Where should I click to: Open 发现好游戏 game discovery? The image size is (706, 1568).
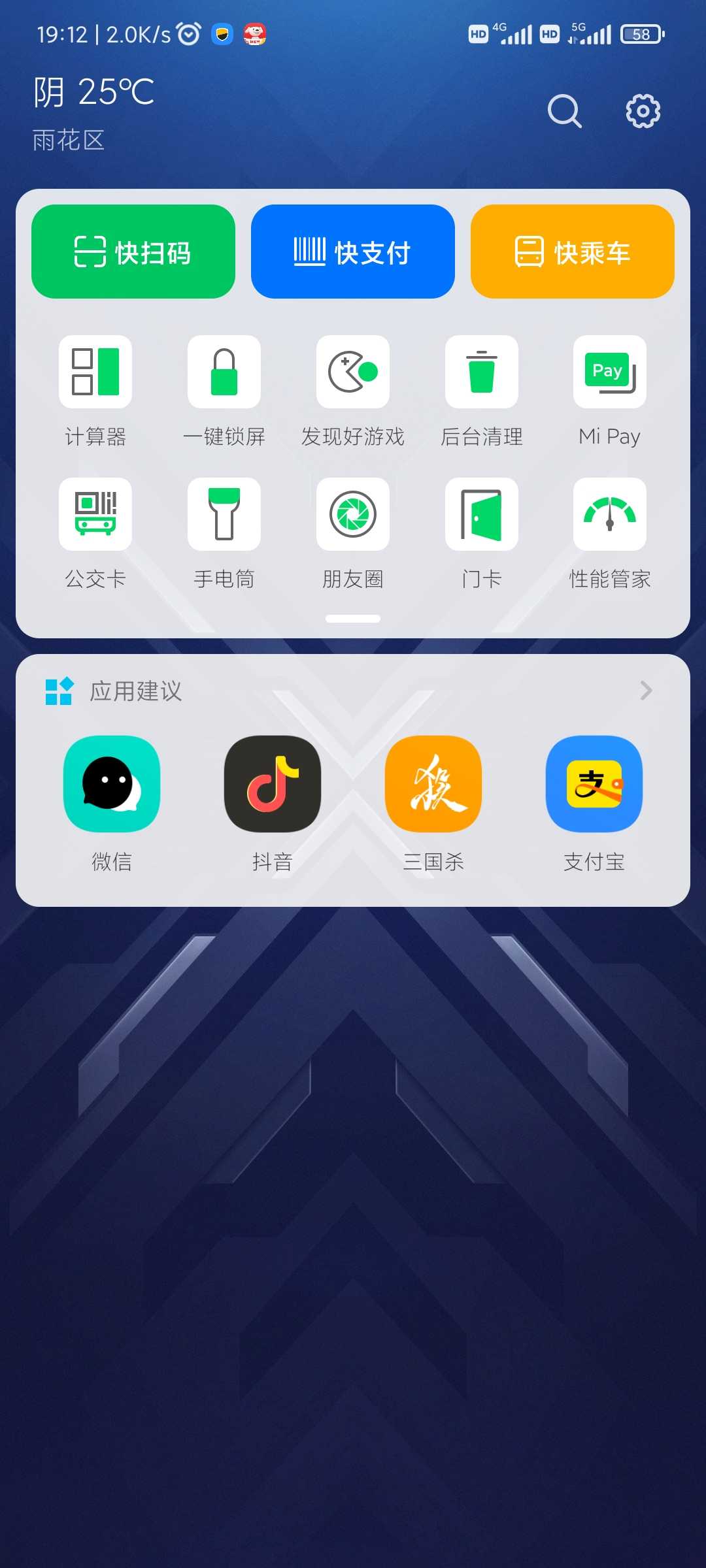353,372
